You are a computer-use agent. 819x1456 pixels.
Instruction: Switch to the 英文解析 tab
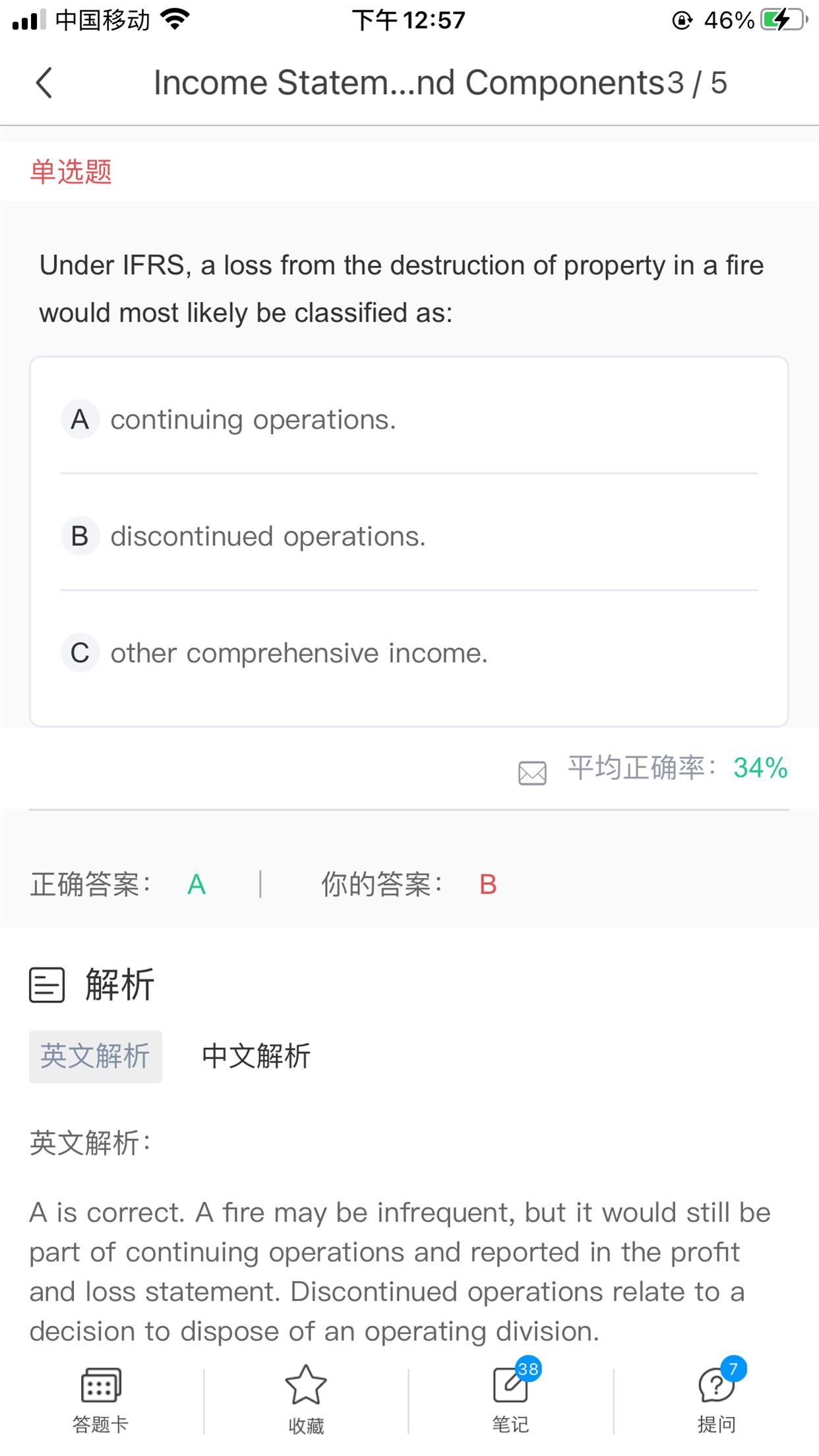click(96, 1056)
